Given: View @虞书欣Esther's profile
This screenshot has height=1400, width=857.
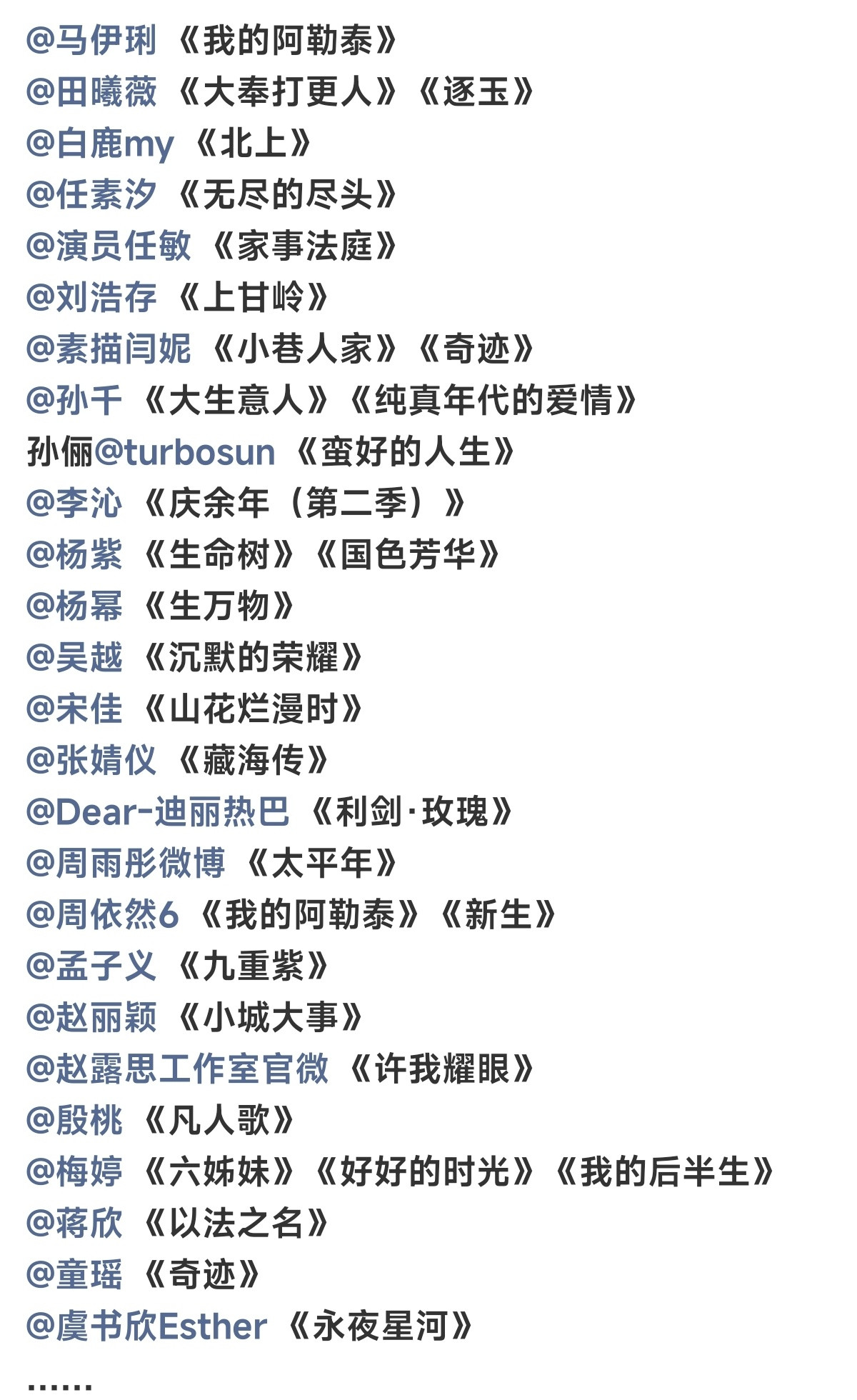Looking at the screenshot, I should (x=146, y=1326).
